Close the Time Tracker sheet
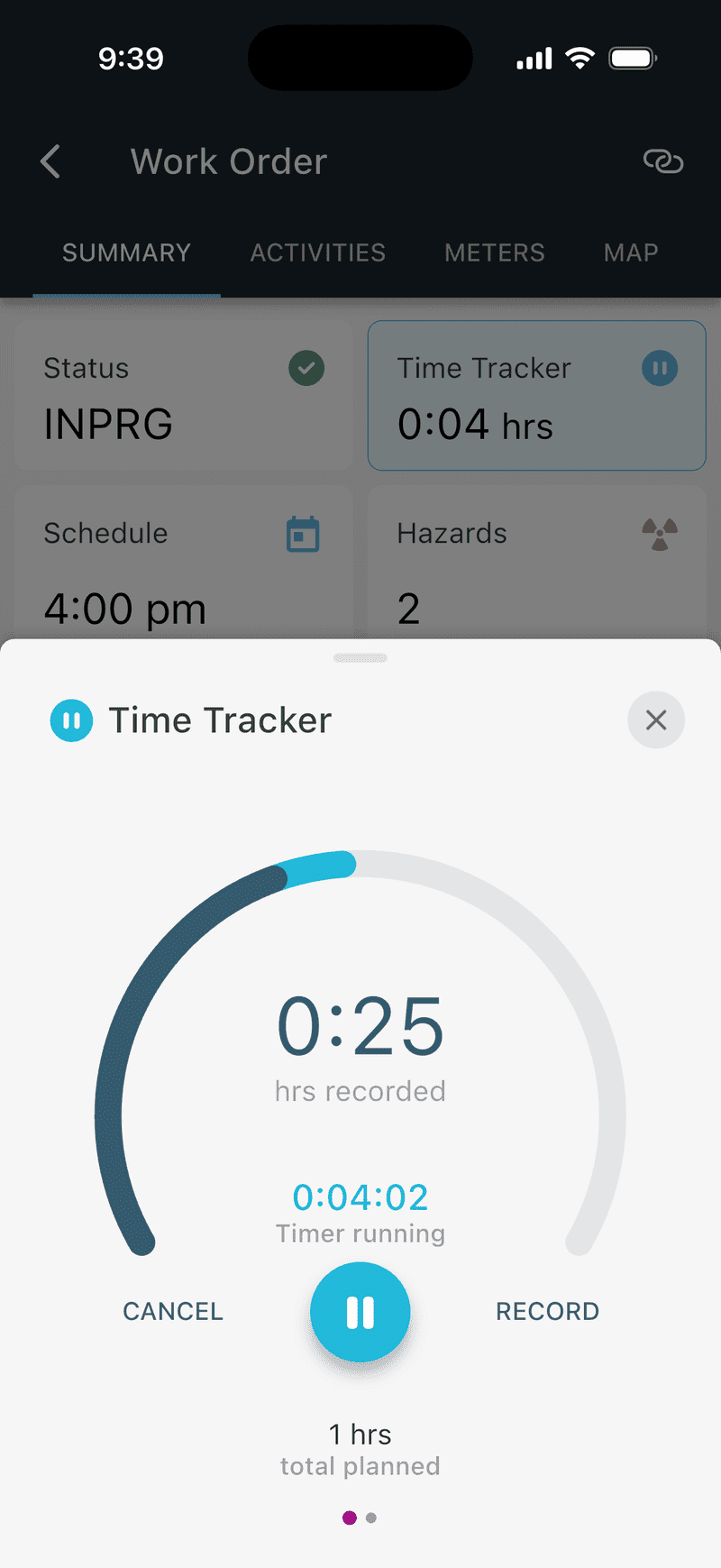The image size is (721, 1568). [656, 720]
